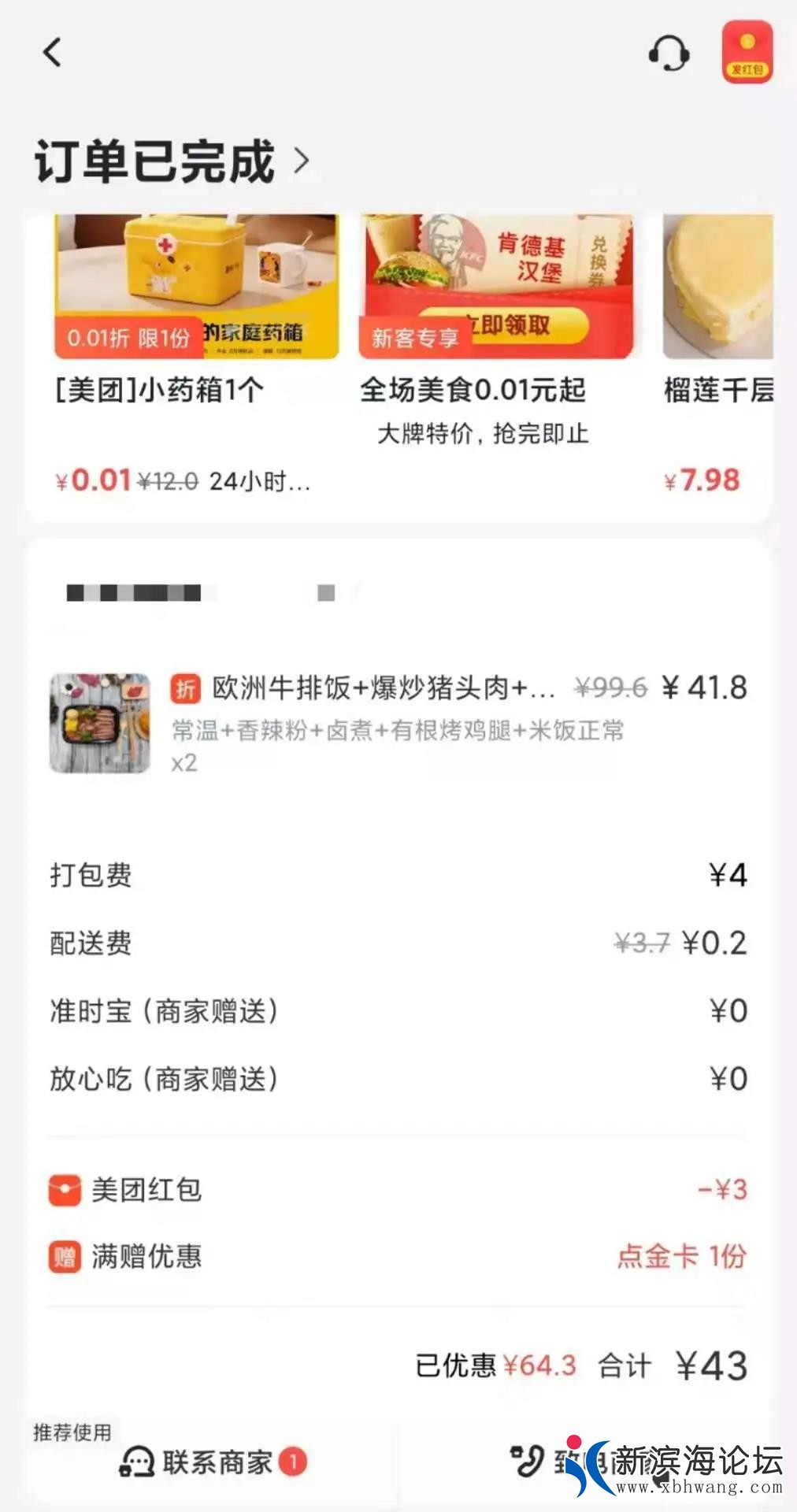Go back using the top-left arrow
The height and width of the screenshot is (1512, 797).
tap(52, 53)
